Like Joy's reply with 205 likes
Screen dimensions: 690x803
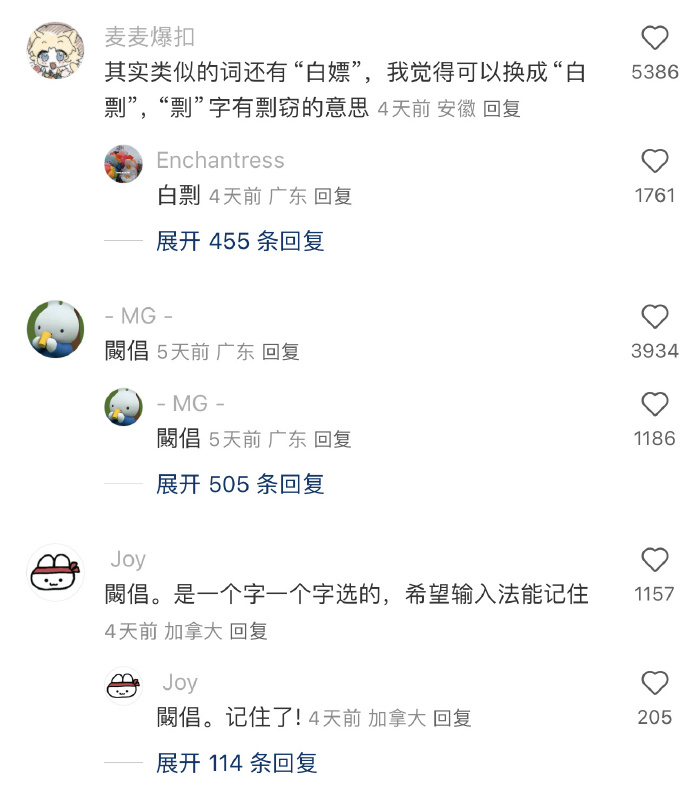[654, 683]
